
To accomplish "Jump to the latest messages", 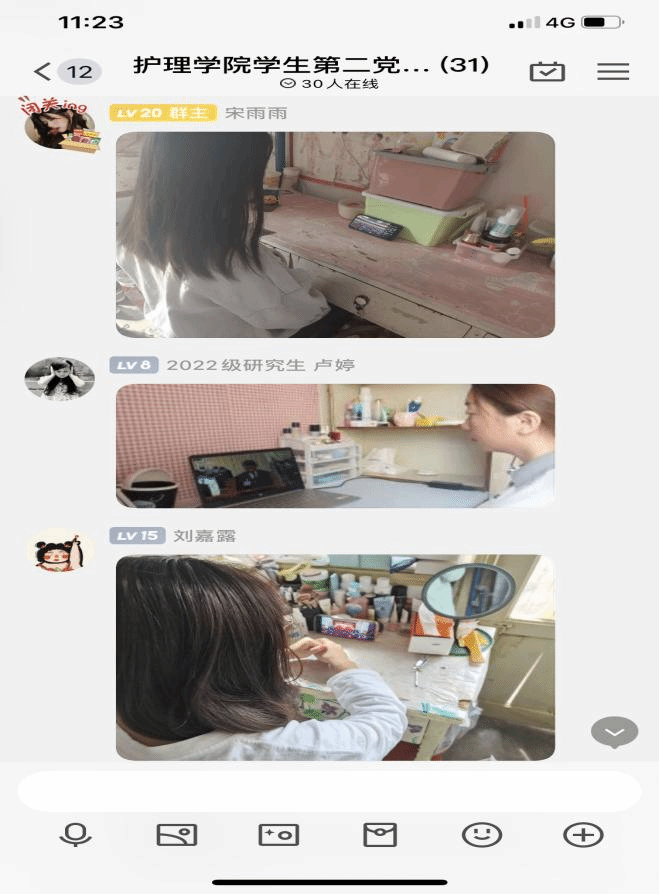I will pos(614,732).
